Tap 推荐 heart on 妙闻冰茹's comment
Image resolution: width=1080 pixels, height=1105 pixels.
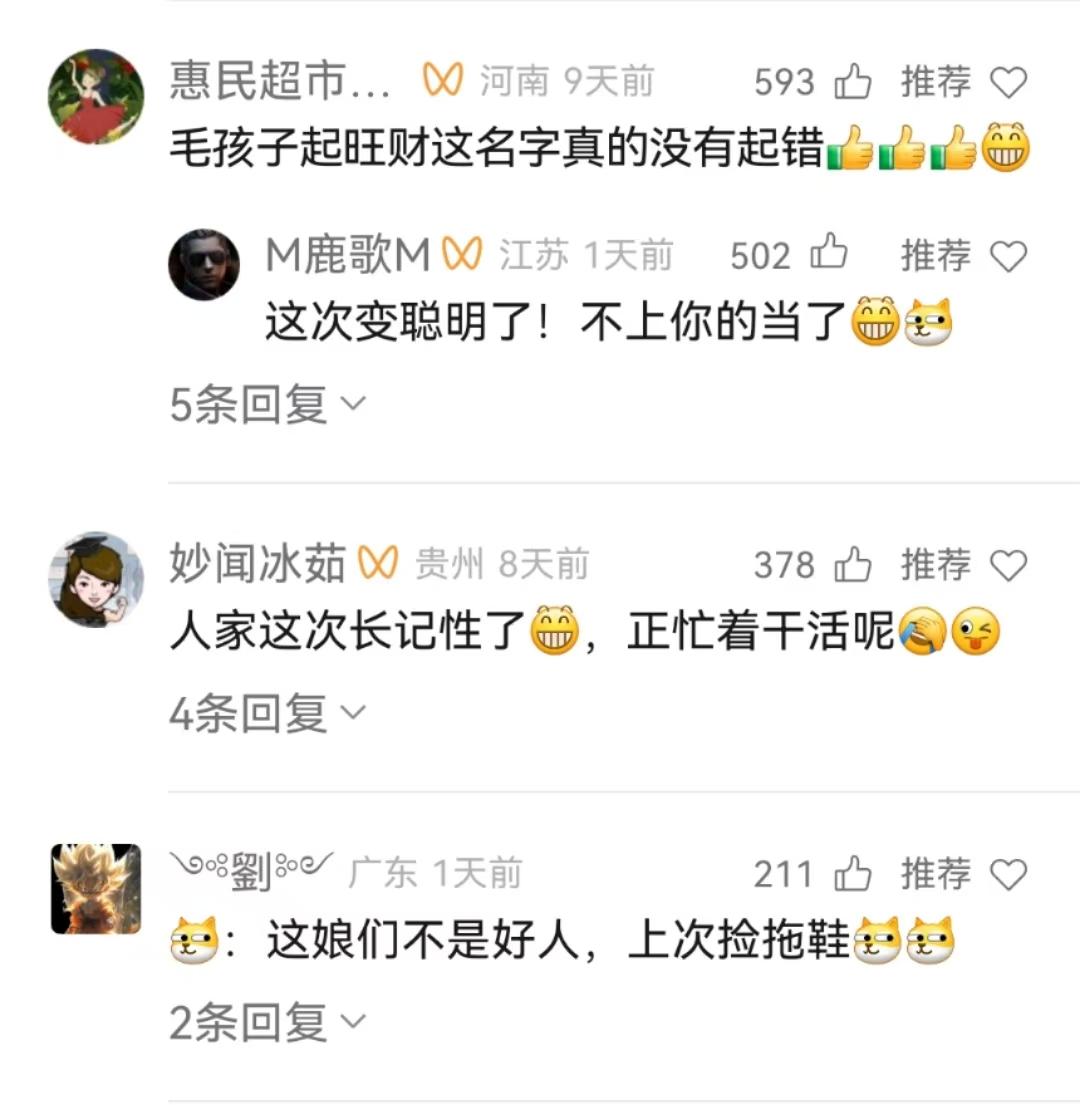[x=1008, y=566]
